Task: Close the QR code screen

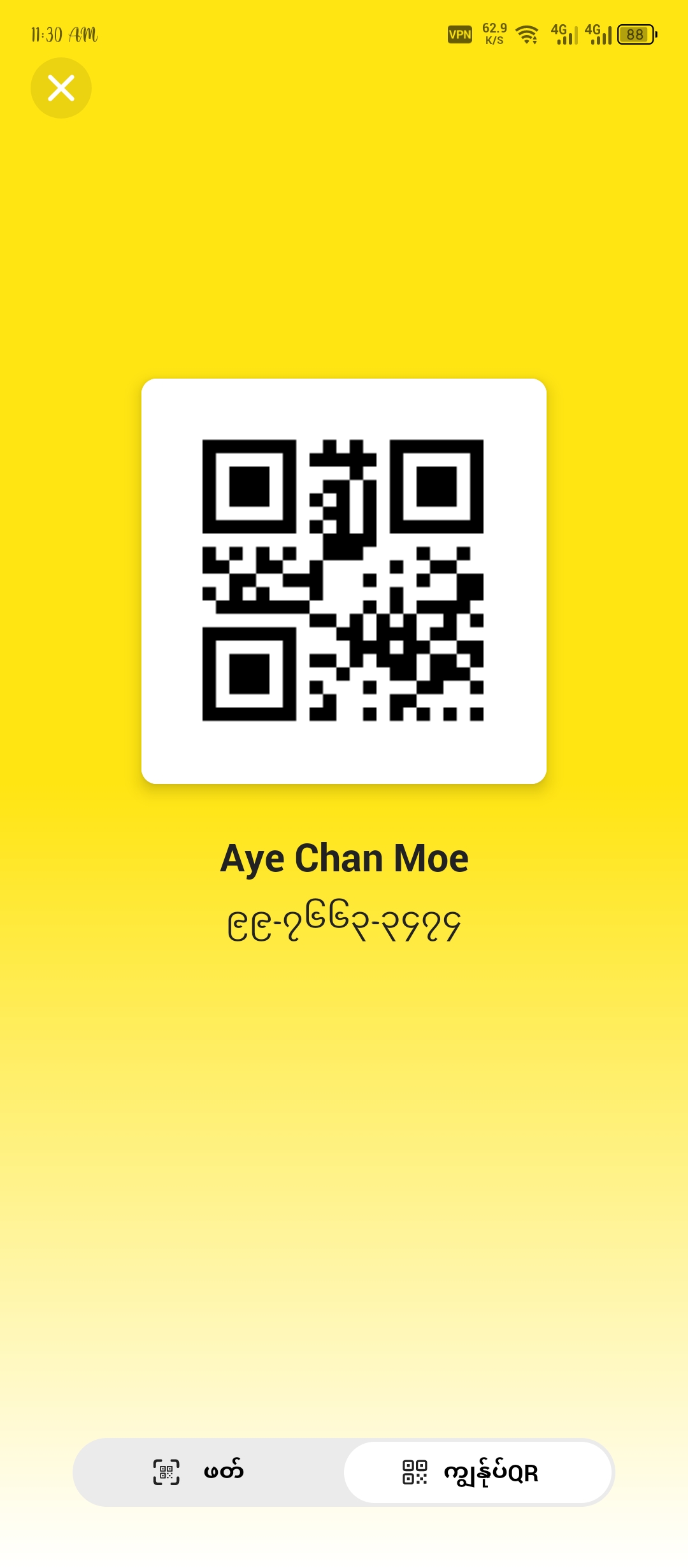Action: pyautogui.click(x=61, y=88)
